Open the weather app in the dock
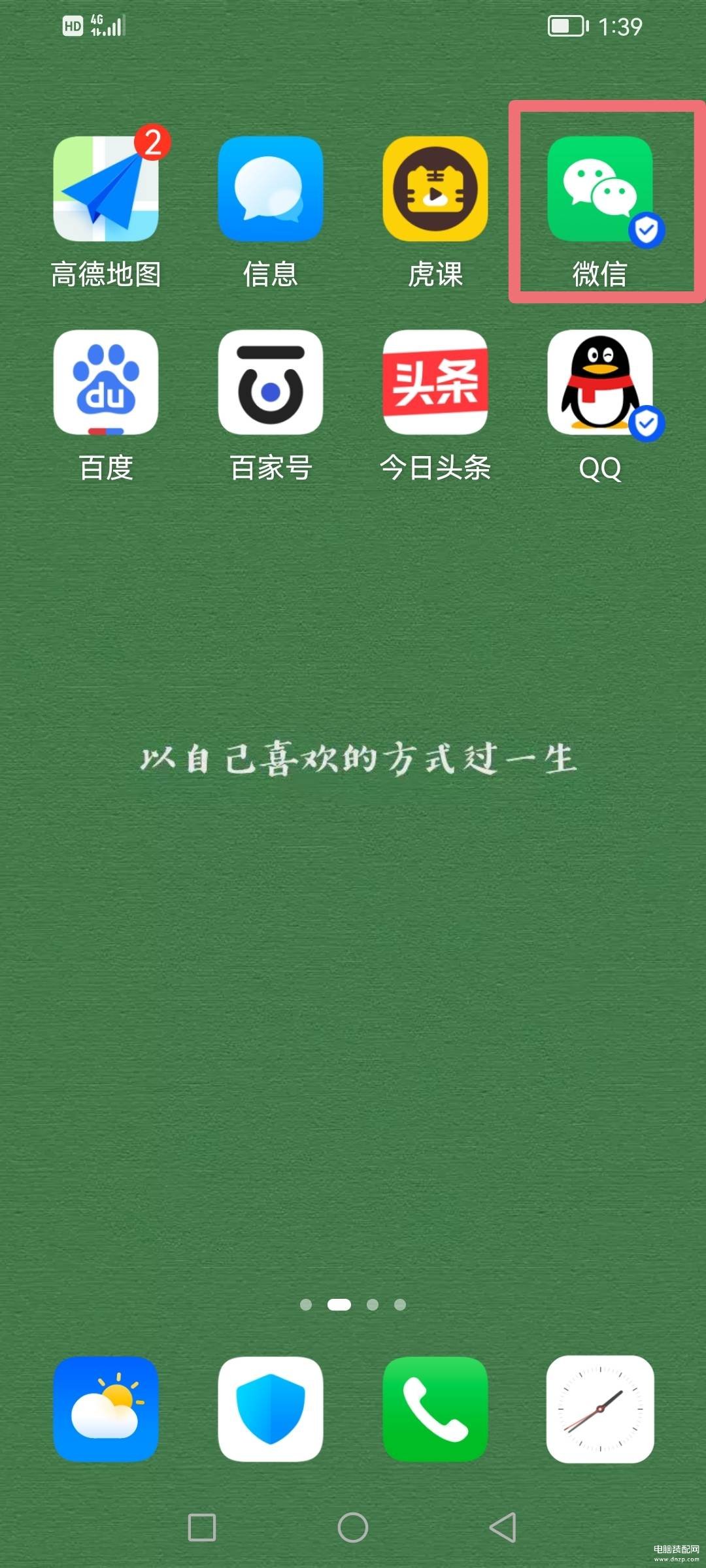706x1568 pixels. (106, 1409)
